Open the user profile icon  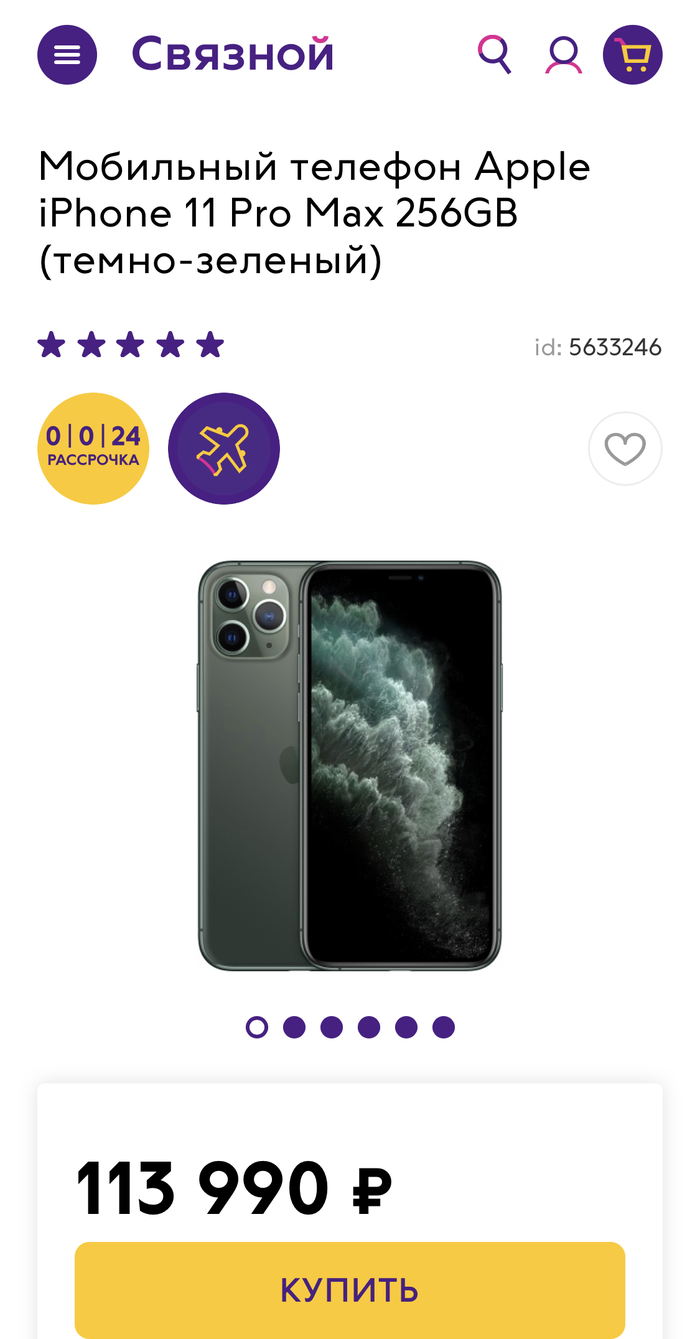(x=563, y=55)
